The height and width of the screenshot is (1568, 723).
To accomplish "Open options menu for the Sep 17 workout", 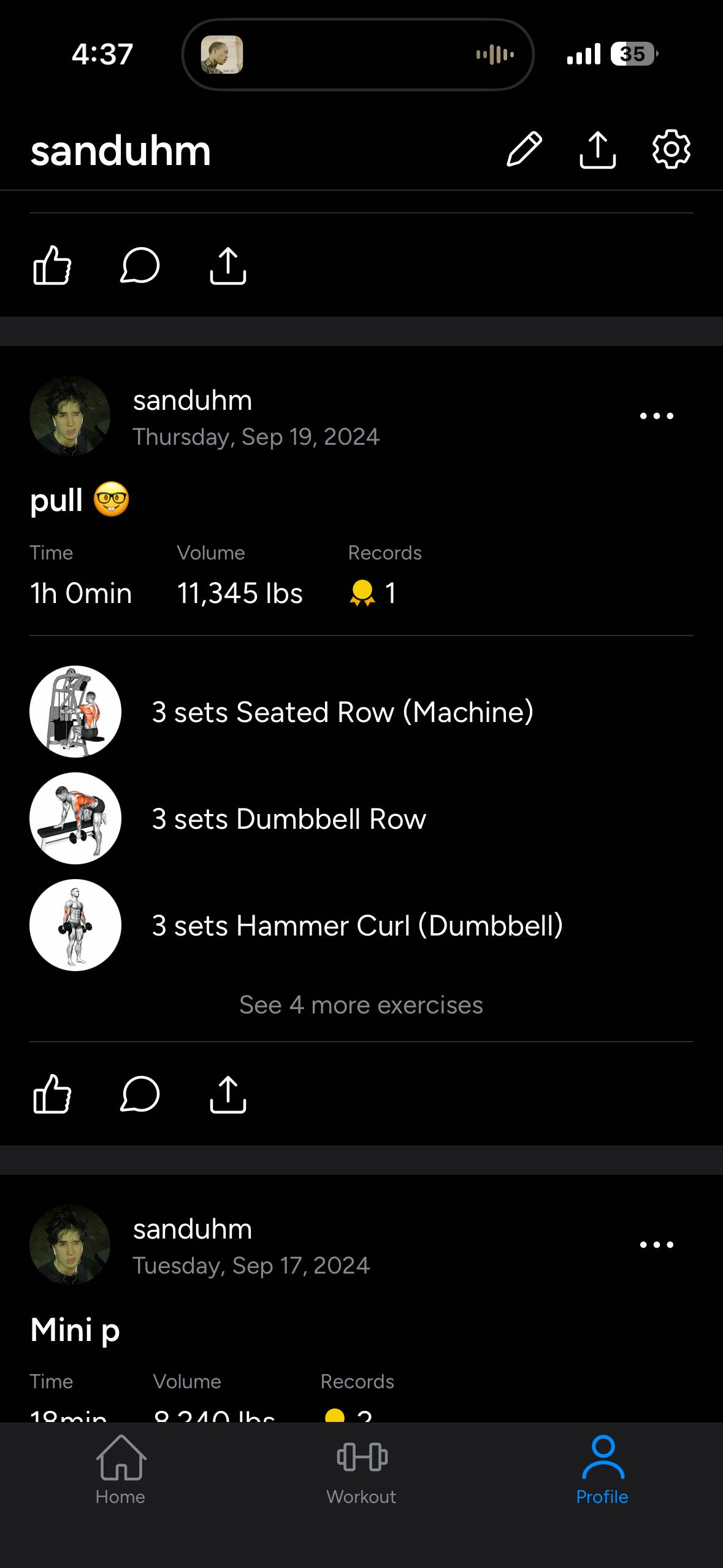I will click(x=657, y=1245).
